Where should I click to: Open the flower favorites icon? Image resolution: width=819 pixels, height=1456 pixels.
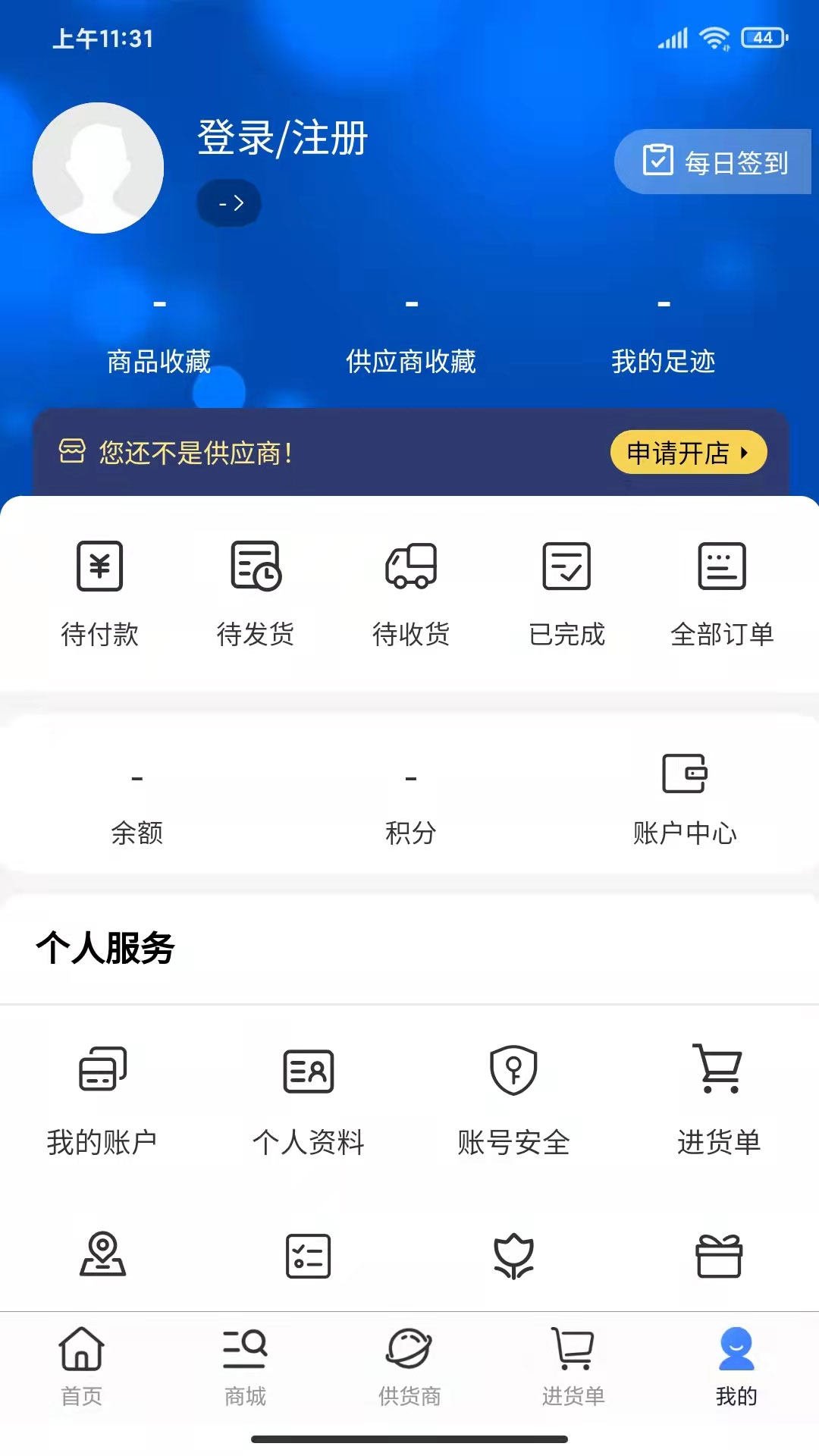(514, 1257)
